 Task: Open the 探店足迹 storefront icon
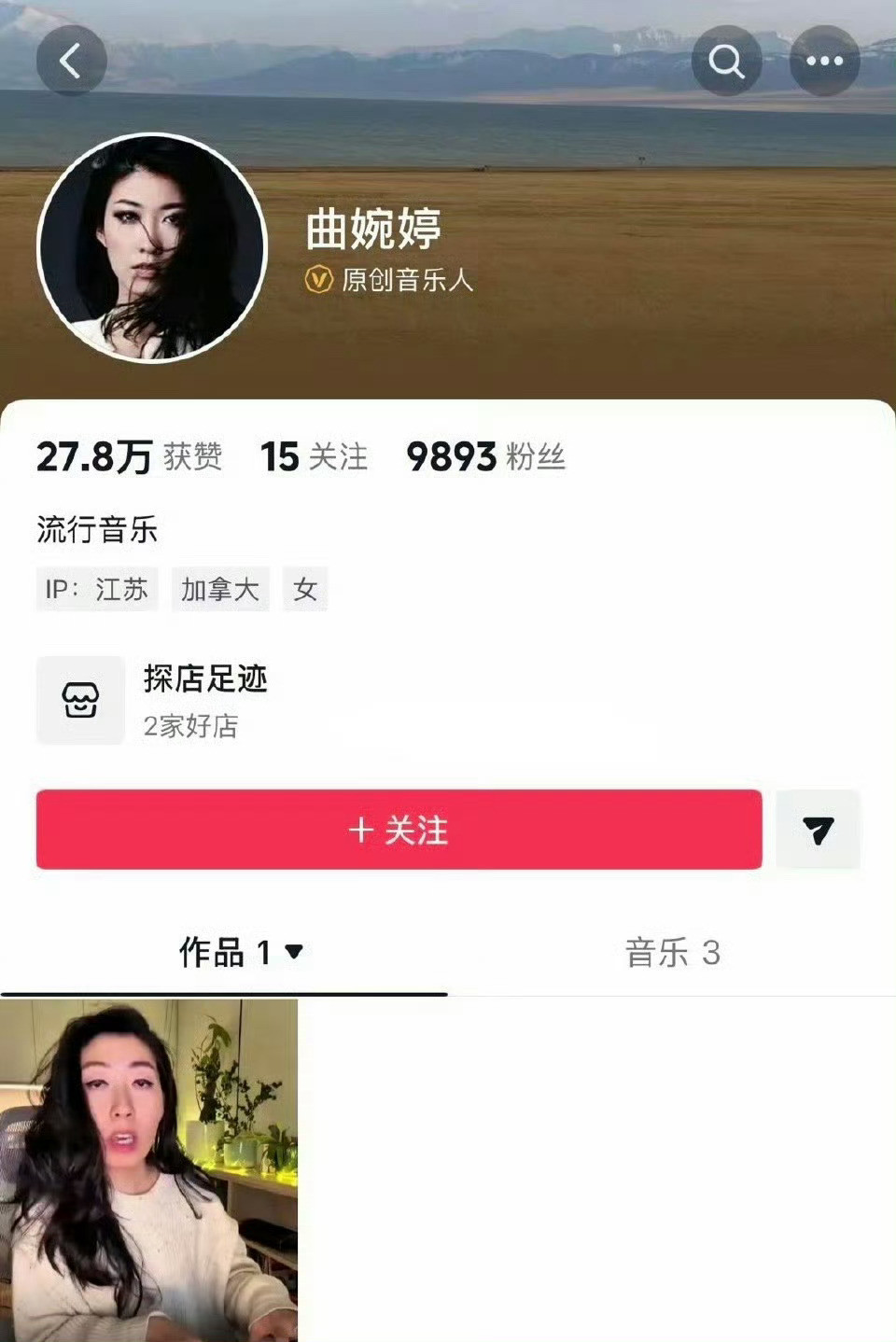pyautogui.click(x=82, y=700)
